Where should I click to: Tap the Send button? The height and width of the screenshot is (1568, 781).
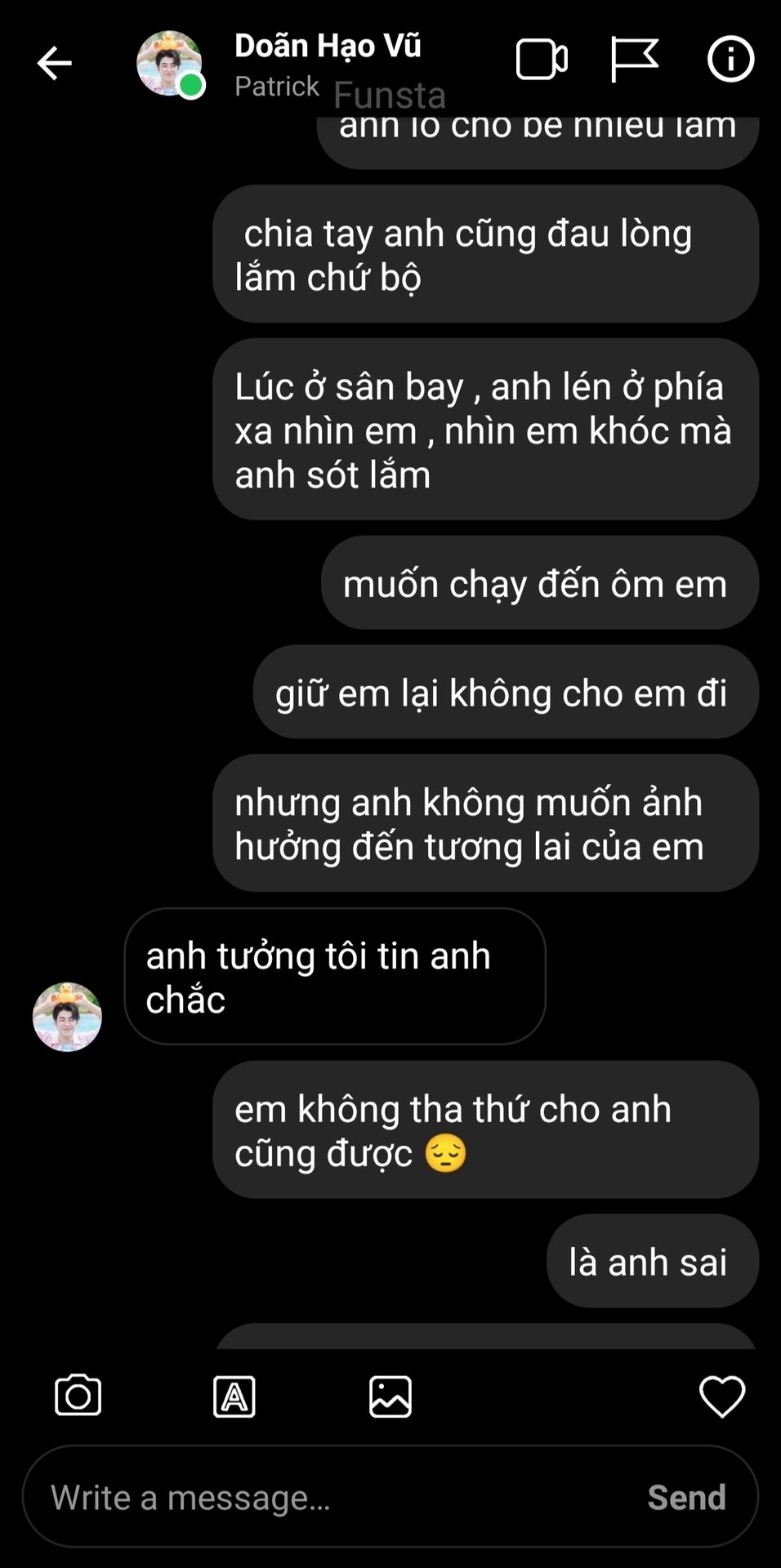[x=686, y=1498]
